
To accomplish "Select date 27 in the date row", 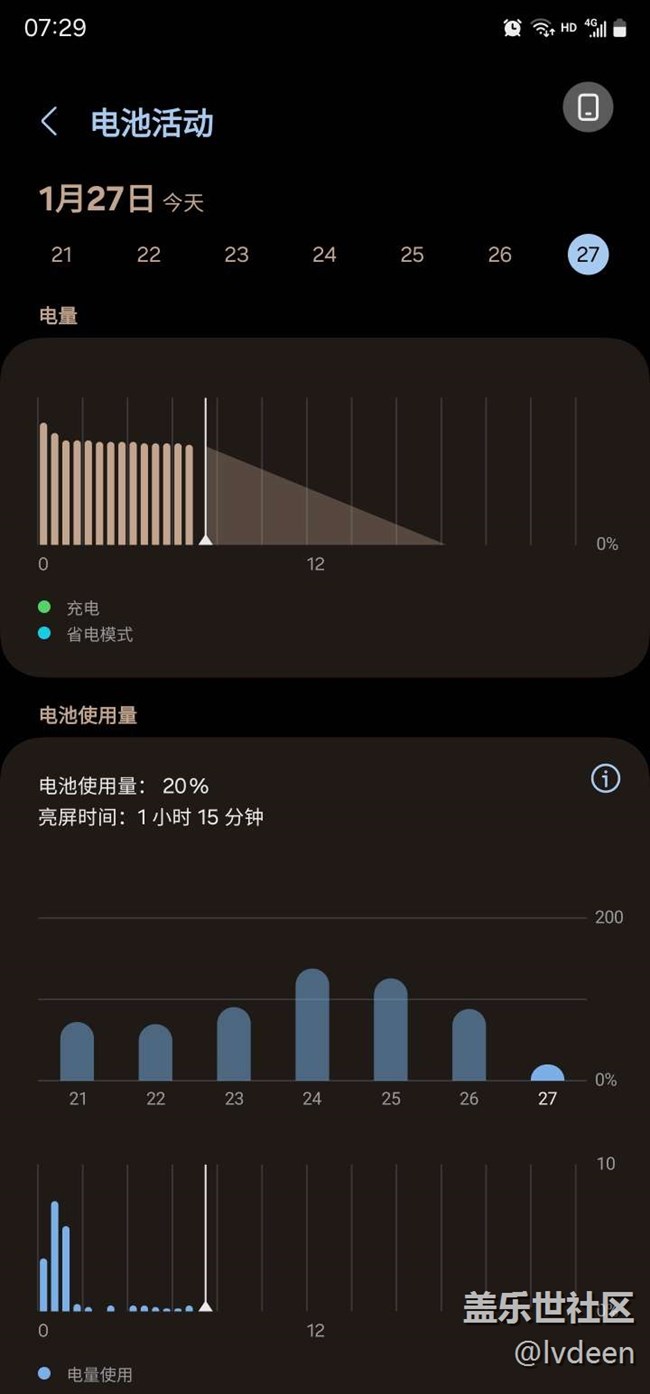I will pos(588,254).
